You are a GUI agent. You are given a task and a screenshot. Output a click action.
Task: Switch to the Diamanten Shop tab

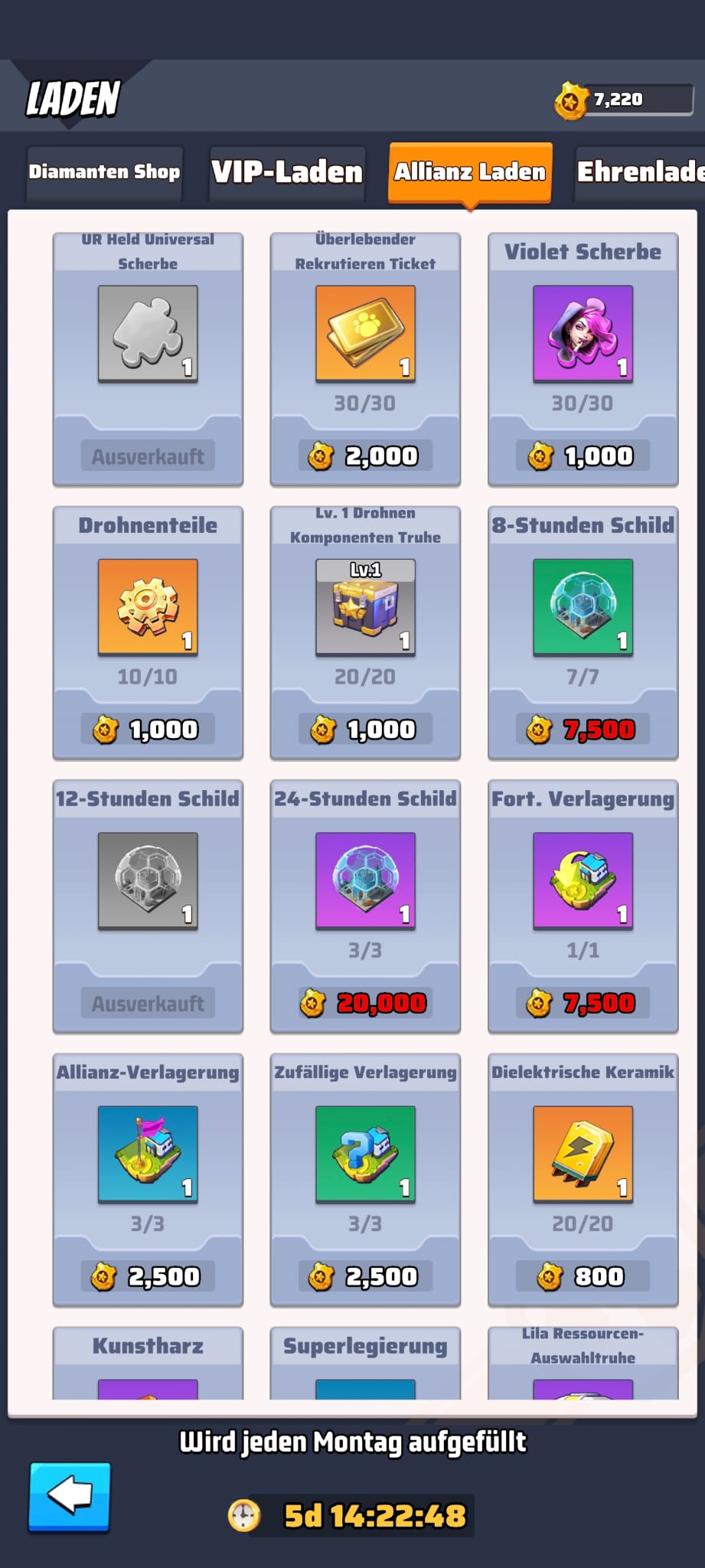coord(105,171)
